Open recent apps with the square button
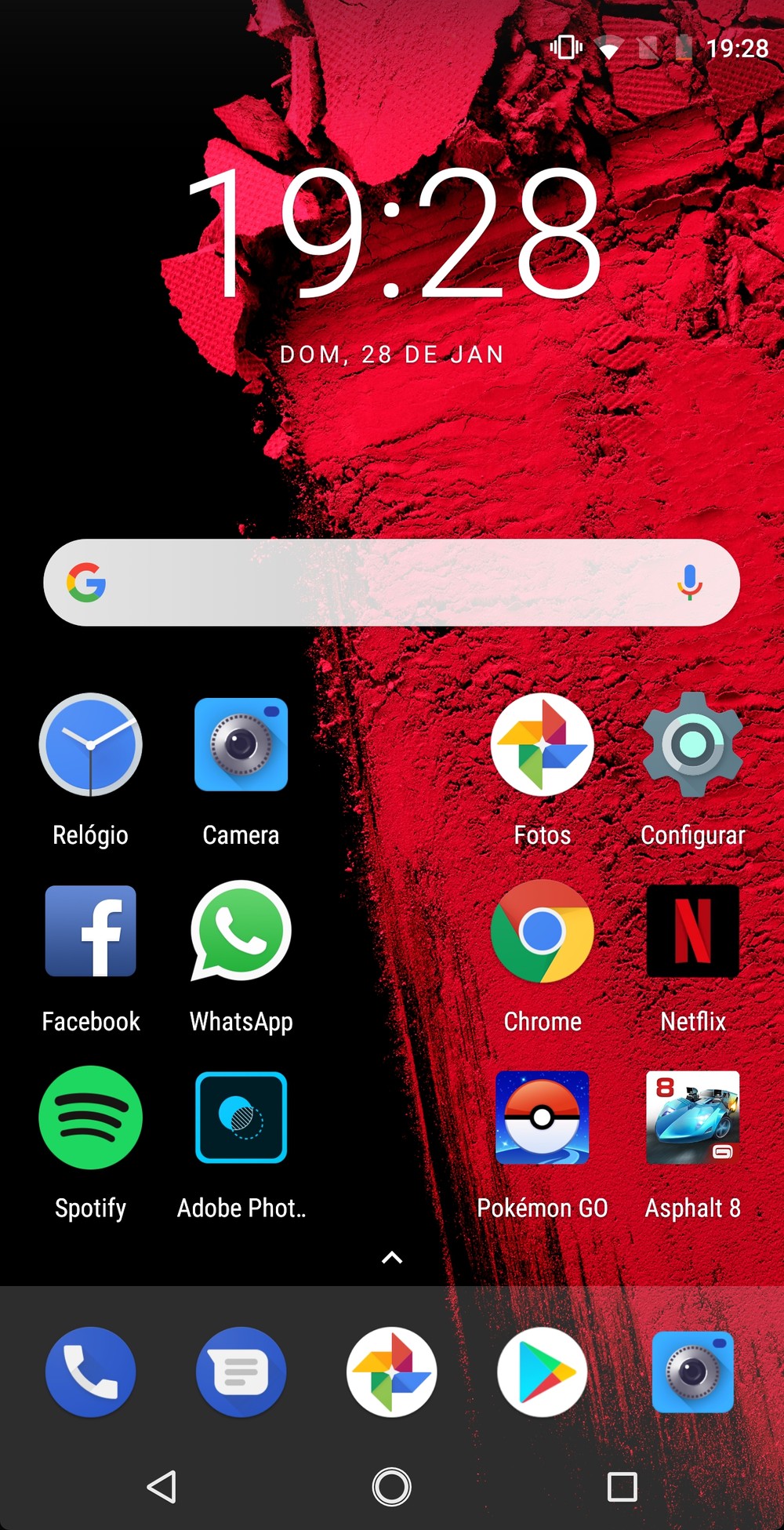 click(622, 1486)
